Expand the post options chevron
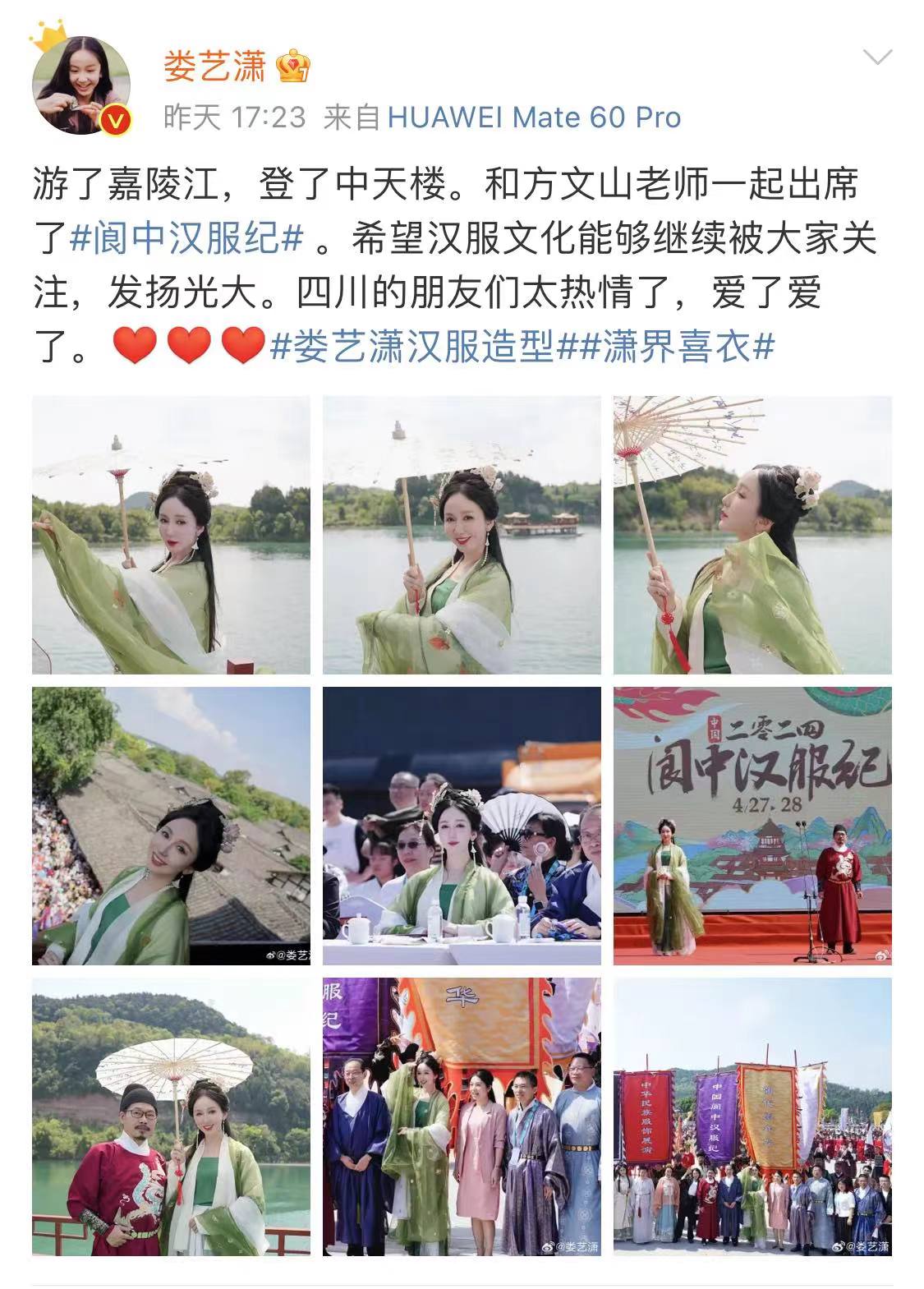 pos(878,58)
